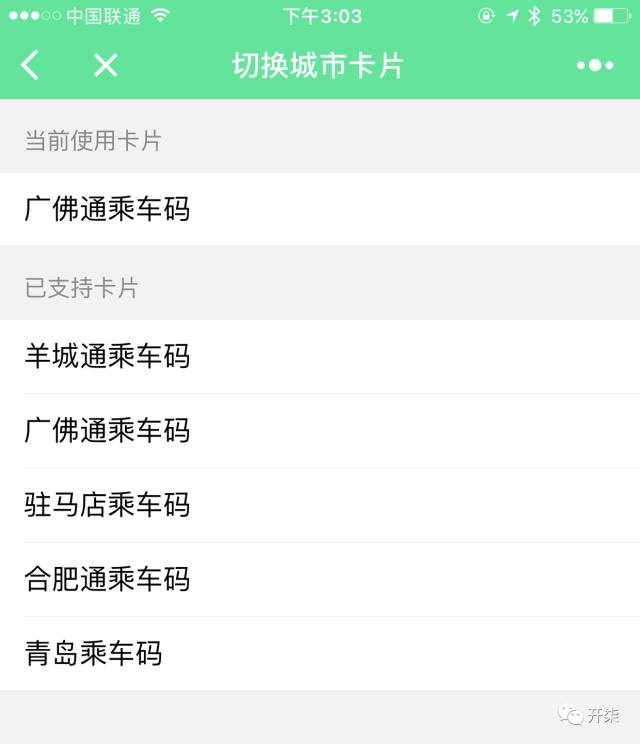Close the mini program page

pyautogui.click(x=105, y=66)
